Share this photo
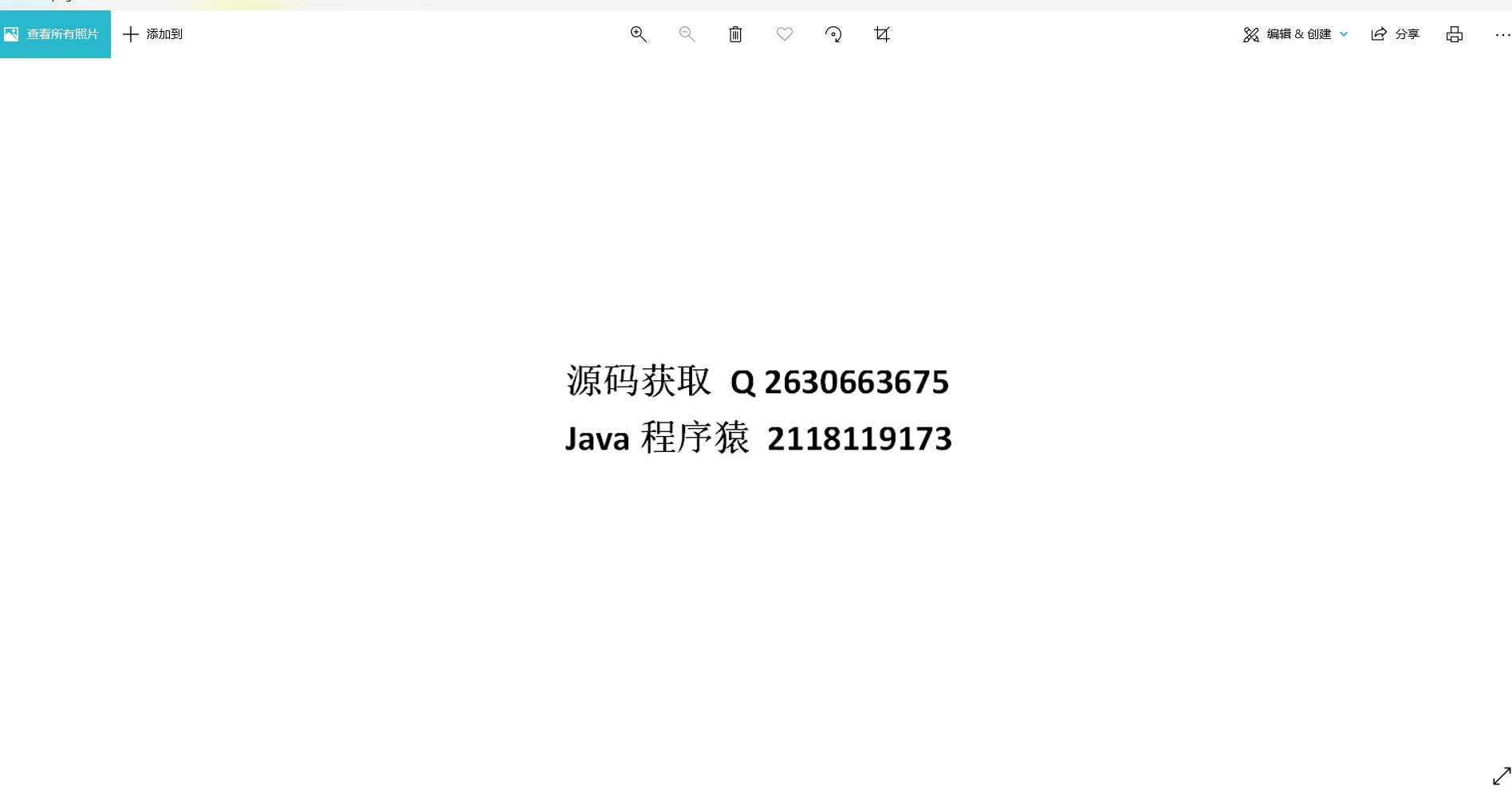Viewport: 1512px width, 794px height. 1395,34
